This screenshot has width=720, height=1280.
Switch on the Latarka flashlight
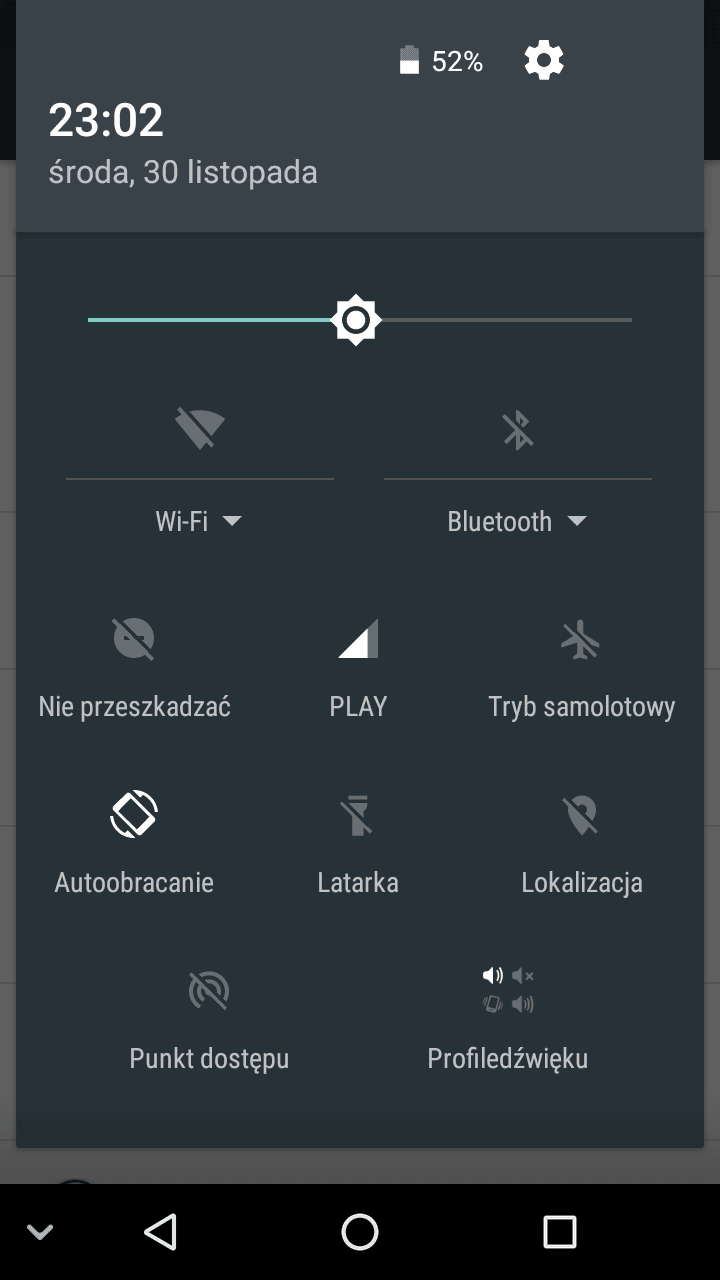pos(358,843)
